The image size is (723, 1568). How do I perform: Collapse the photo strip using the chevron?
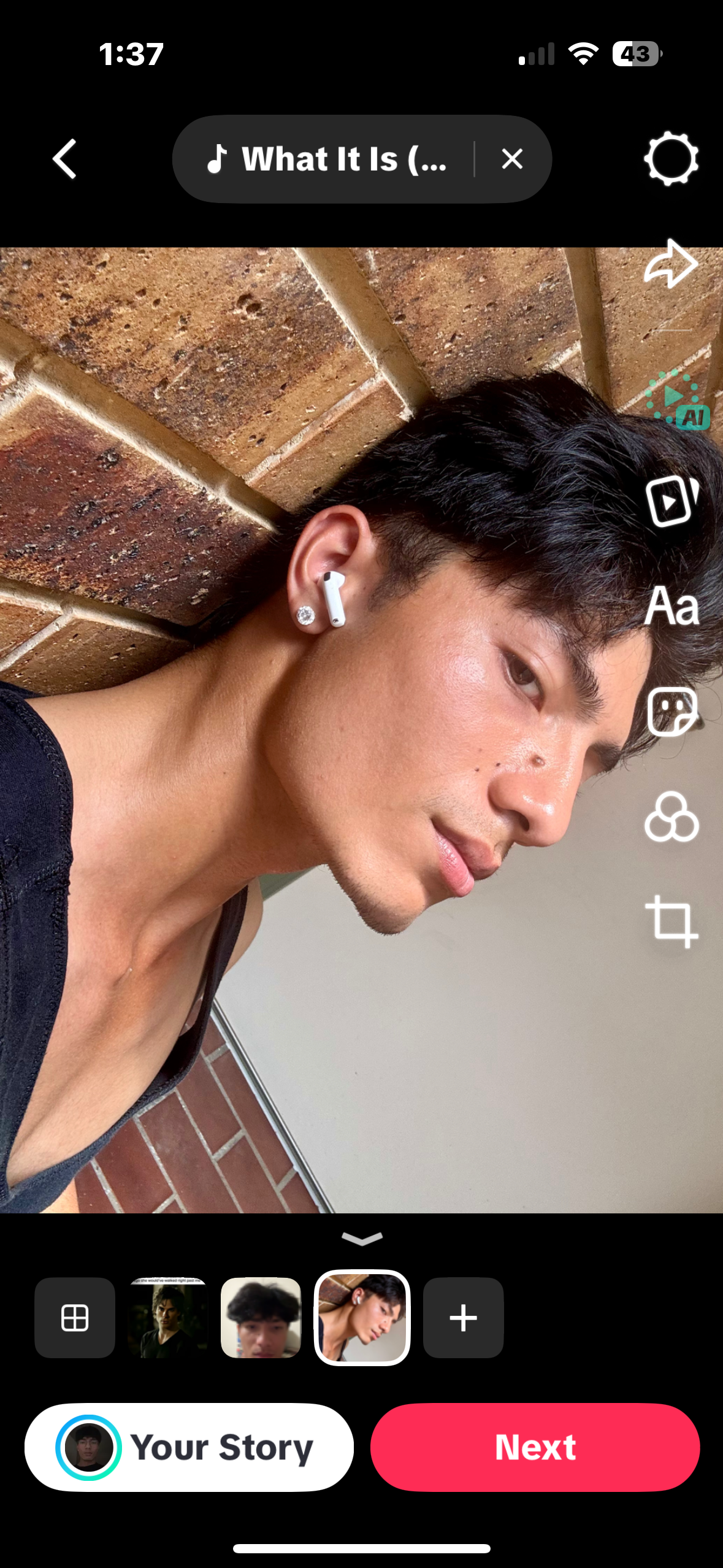click(362, 1239)
